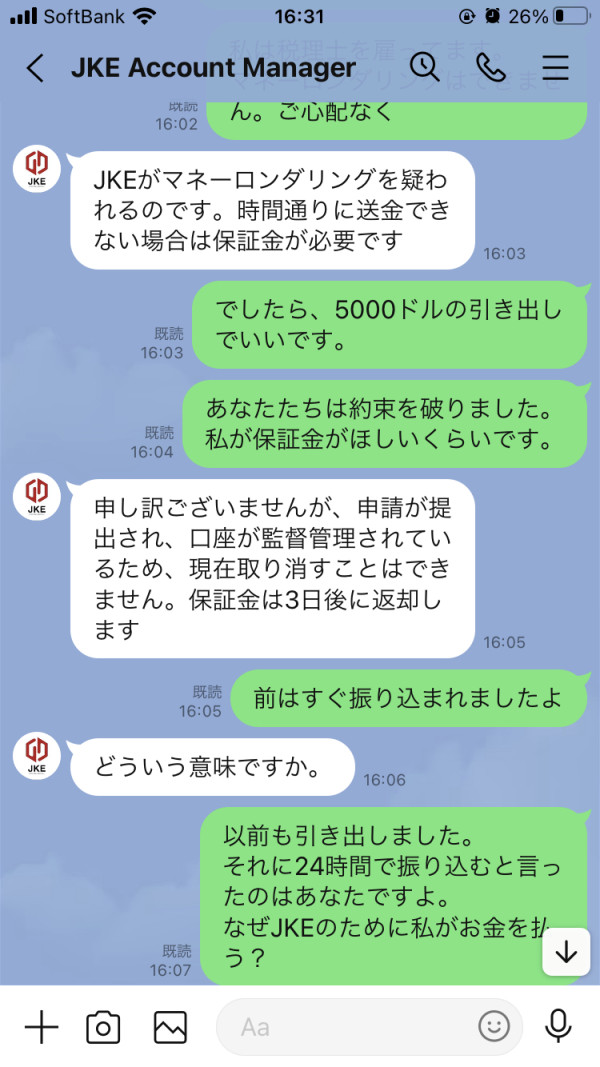
Task: Jump to latest message with down arrow
Action: pos(566,953)
